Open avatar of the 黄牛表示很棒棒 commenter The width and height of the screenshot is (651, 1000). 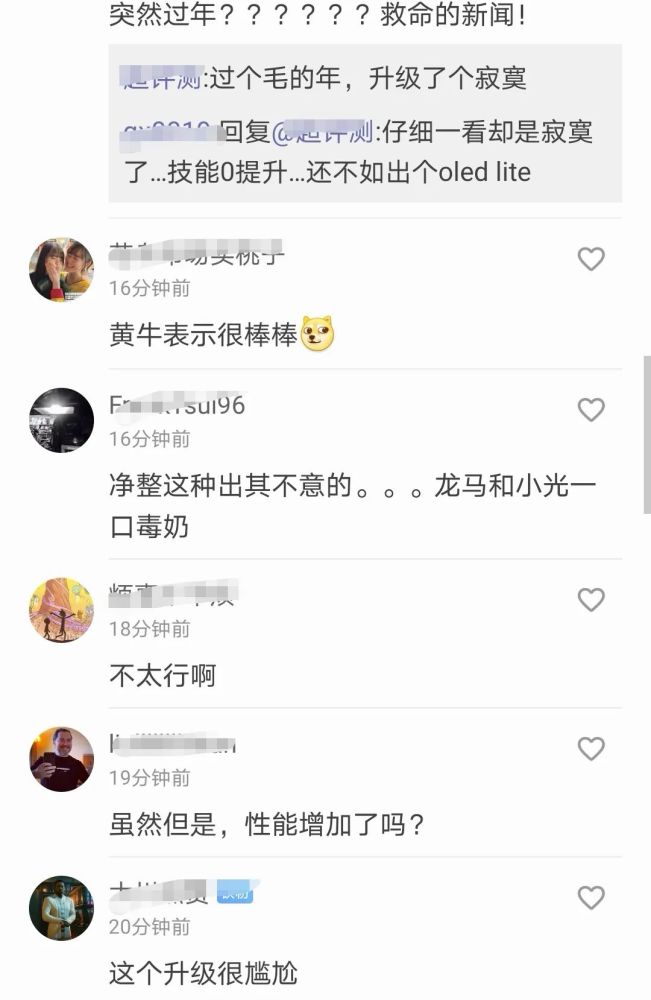pos(61,270)
